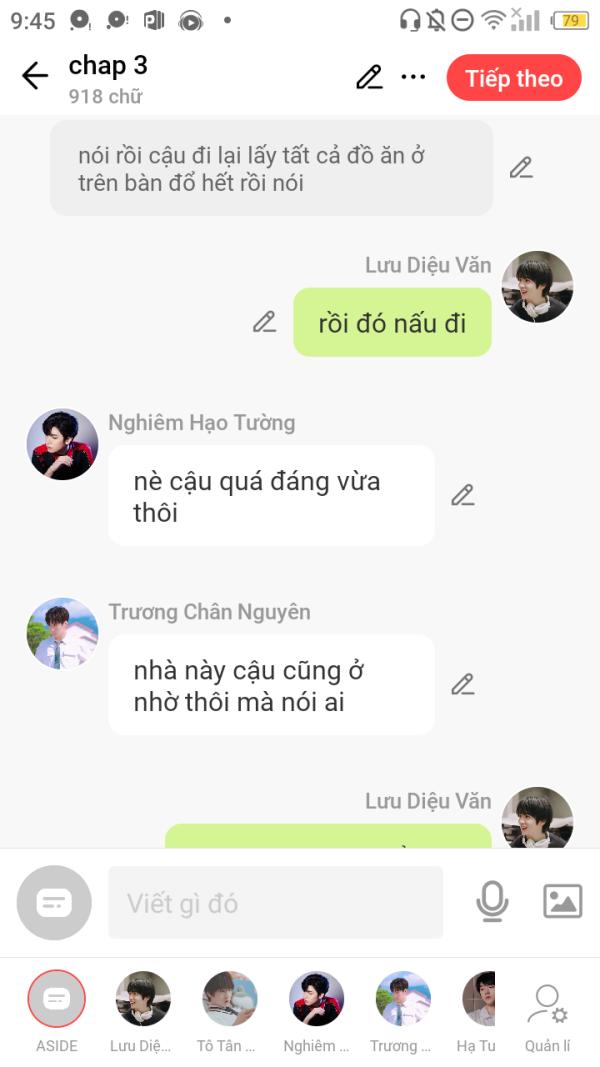Select Lưu Diệ... in the bottom bar

pyautogui.click(x=142, y=1012)
